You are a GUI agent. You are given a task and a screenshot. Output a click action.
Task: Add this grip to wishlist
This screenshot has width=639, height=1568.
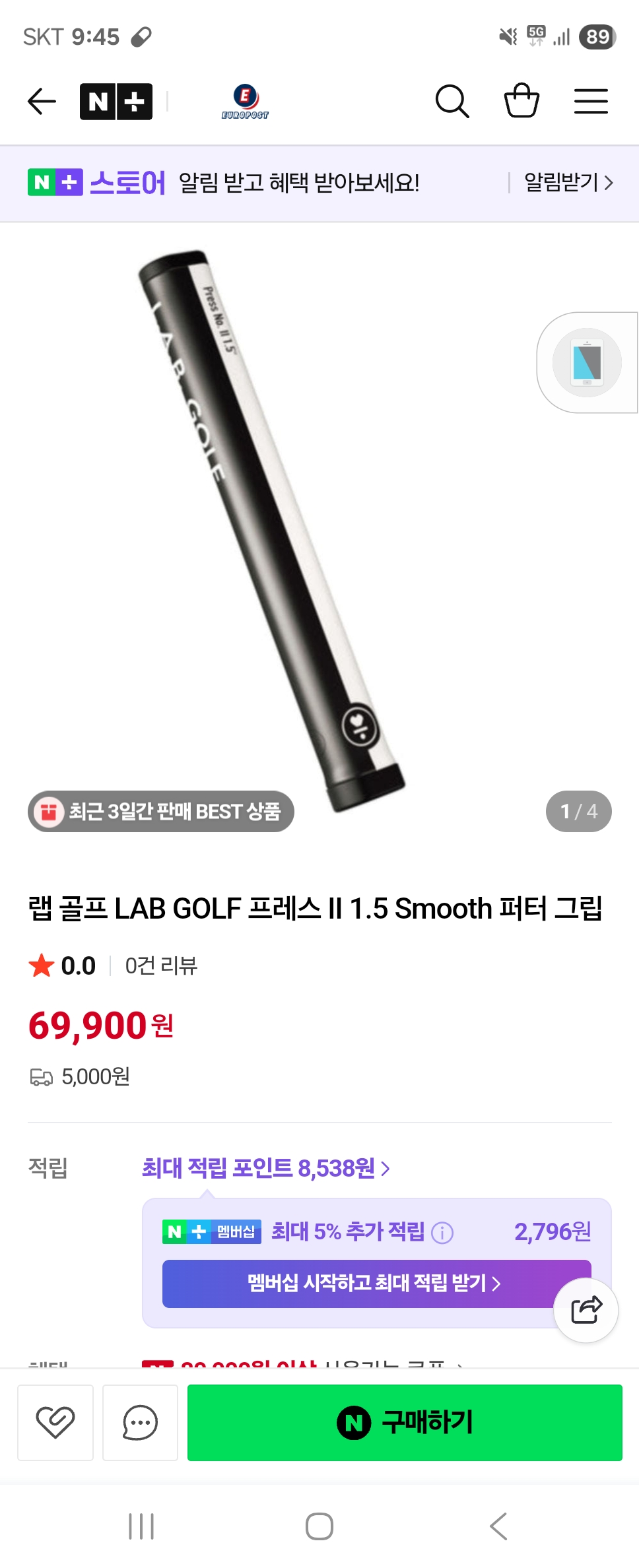pyautogui.click(x=55, y=1422)
